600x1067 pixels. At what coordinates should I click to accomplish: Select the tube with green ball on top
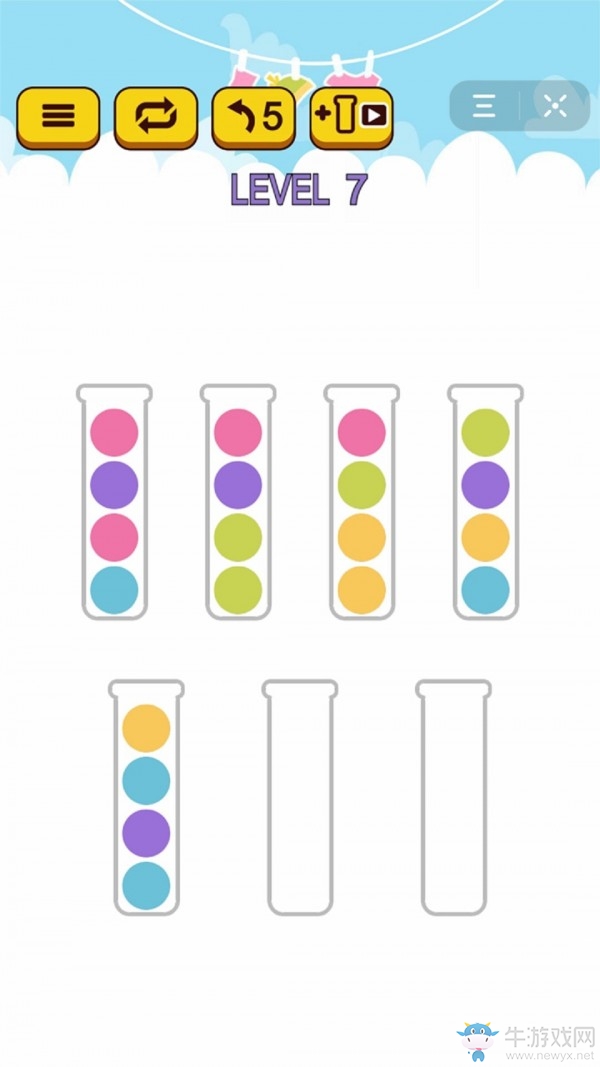[485, 502]
